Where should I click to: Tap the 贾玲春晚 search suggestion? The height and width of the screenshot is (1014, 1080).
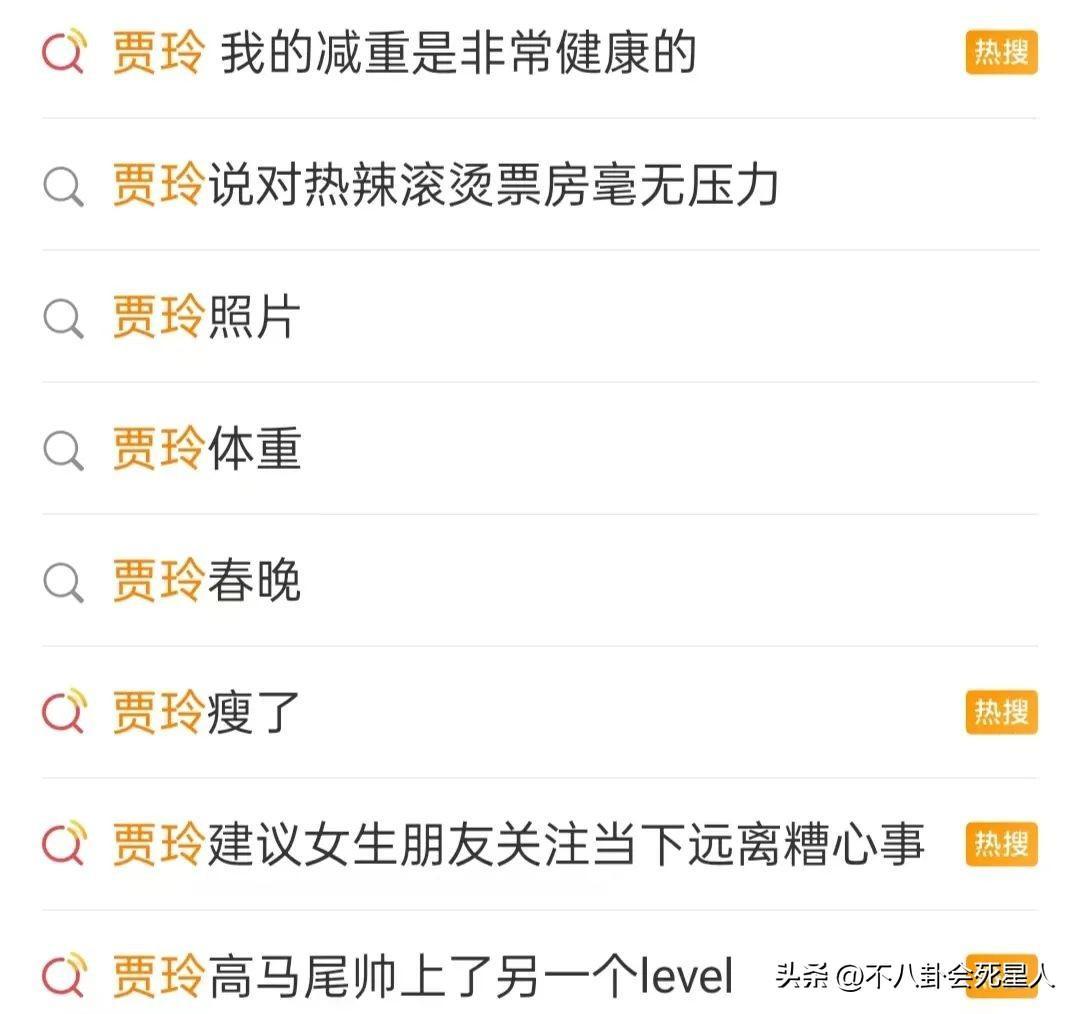tap(206, 582)
